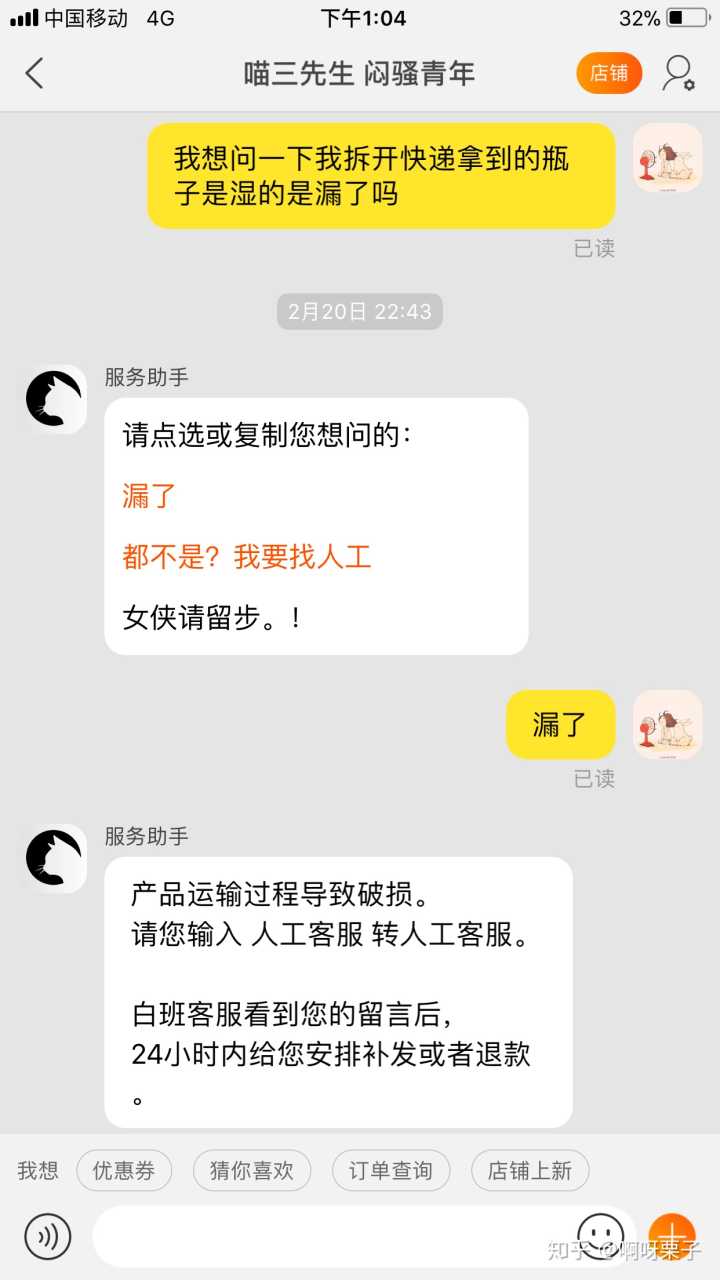Open the contact settings profile icon
Screen dimensions: 720x1280
(x=679, y=73)
